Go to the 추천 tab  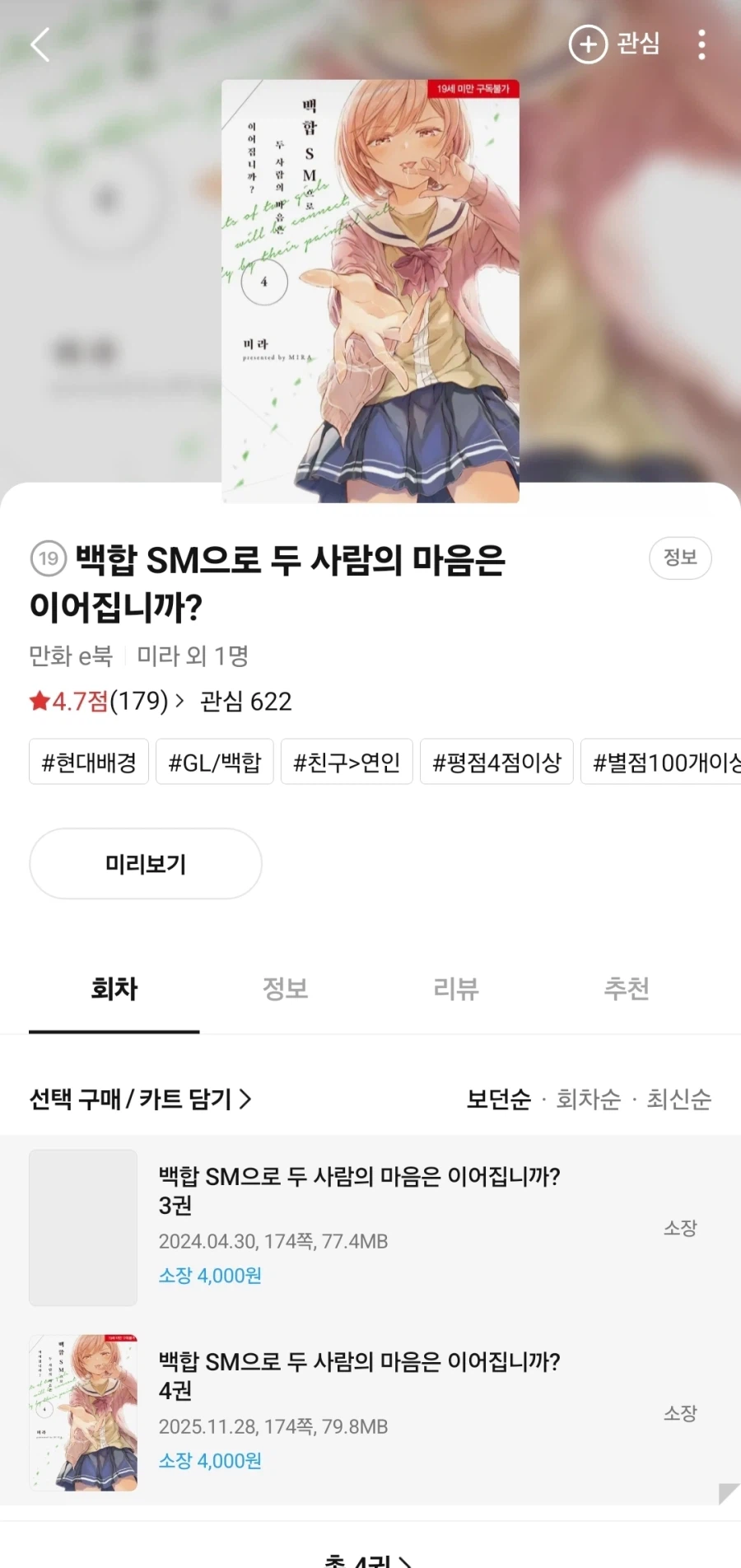click(627, 990)
